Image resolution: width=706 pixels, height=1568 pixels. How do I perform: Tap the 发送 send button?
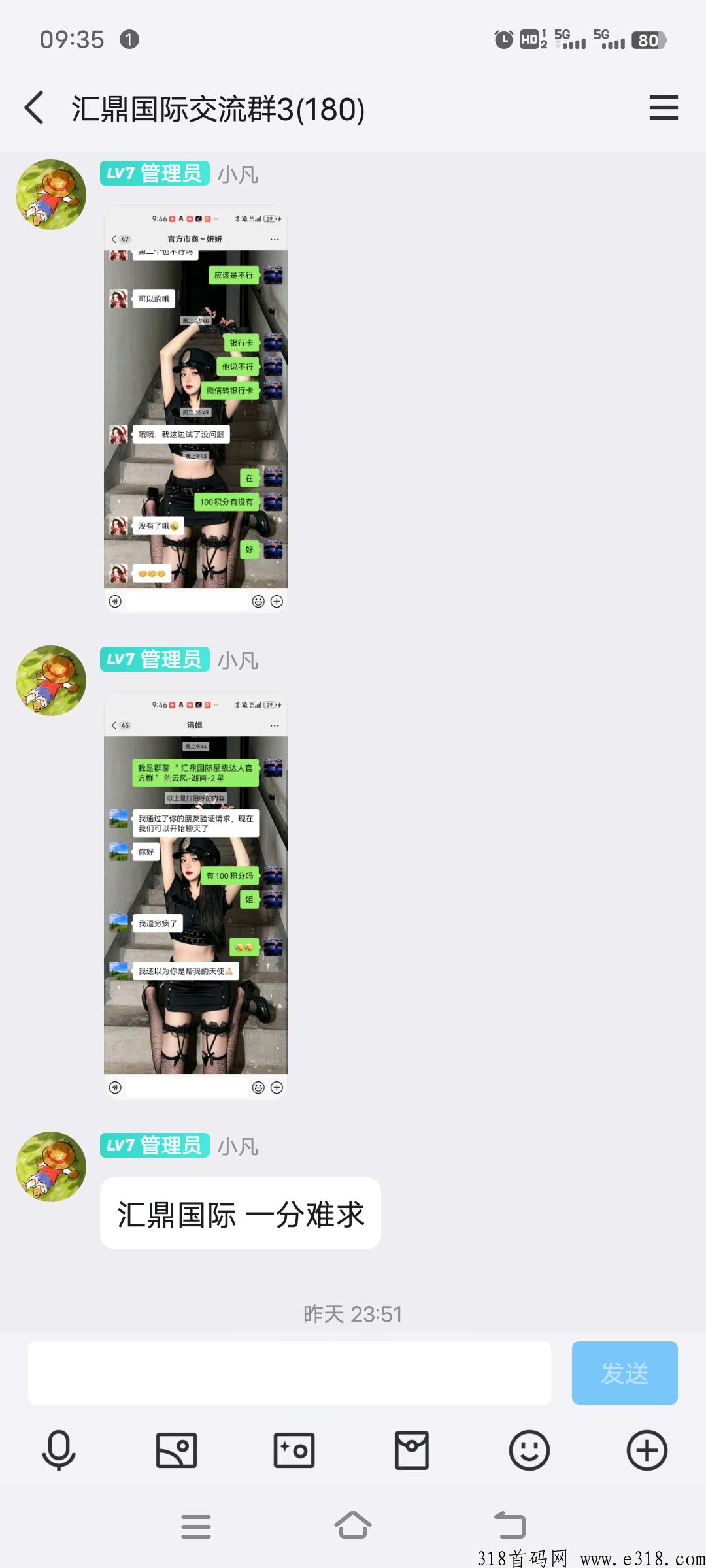pyautogui.click(x=624, y=1373)
